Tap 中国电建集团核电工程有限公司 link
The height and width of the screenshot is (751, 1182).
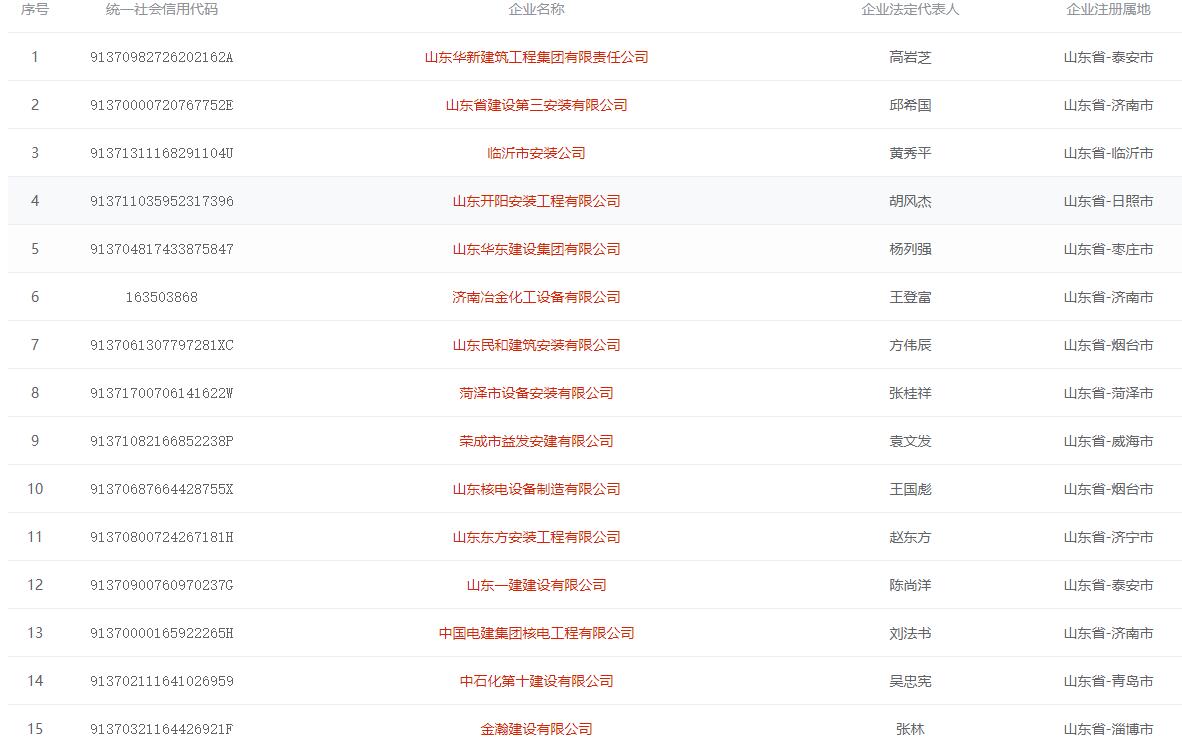click(536, 633)
